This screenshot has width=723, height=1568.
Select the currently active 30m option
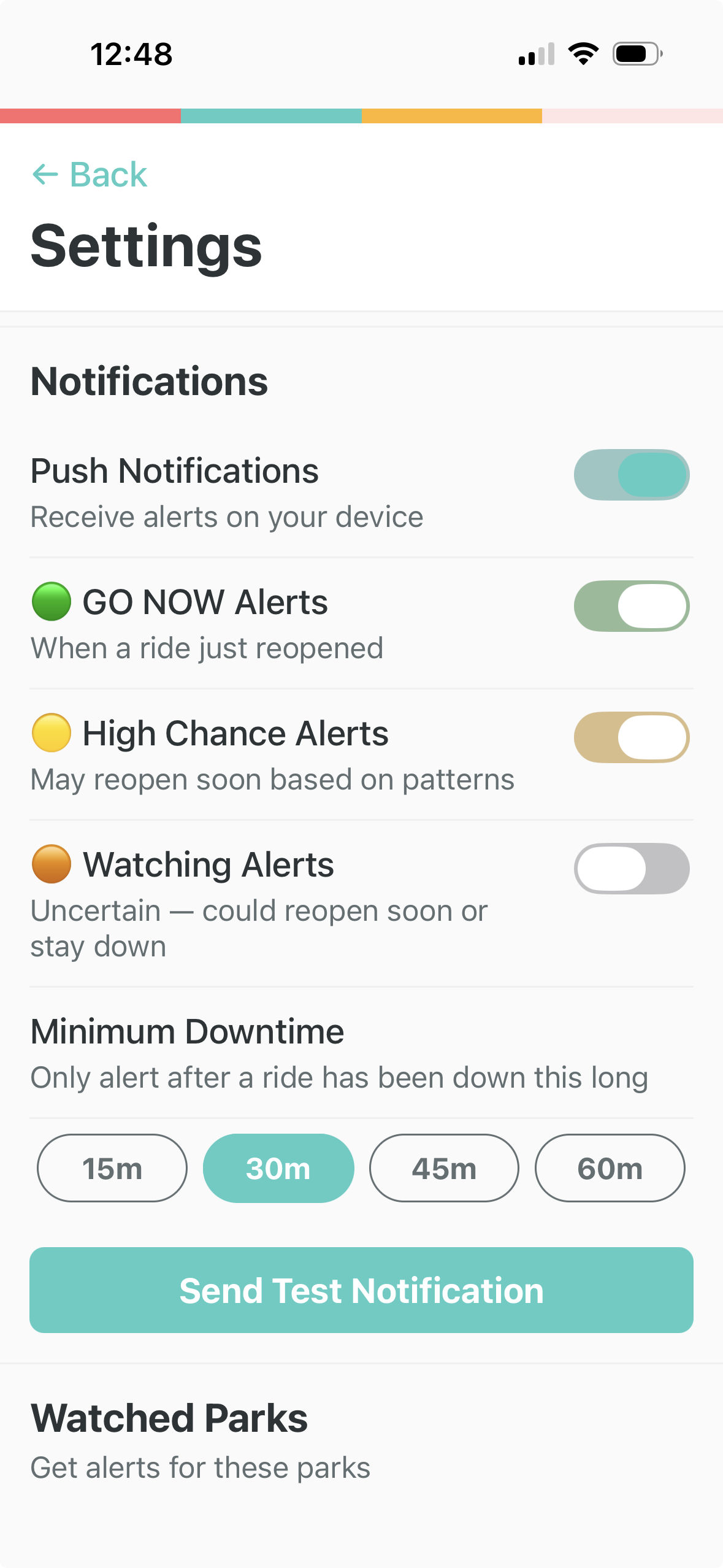[278, 1168]
